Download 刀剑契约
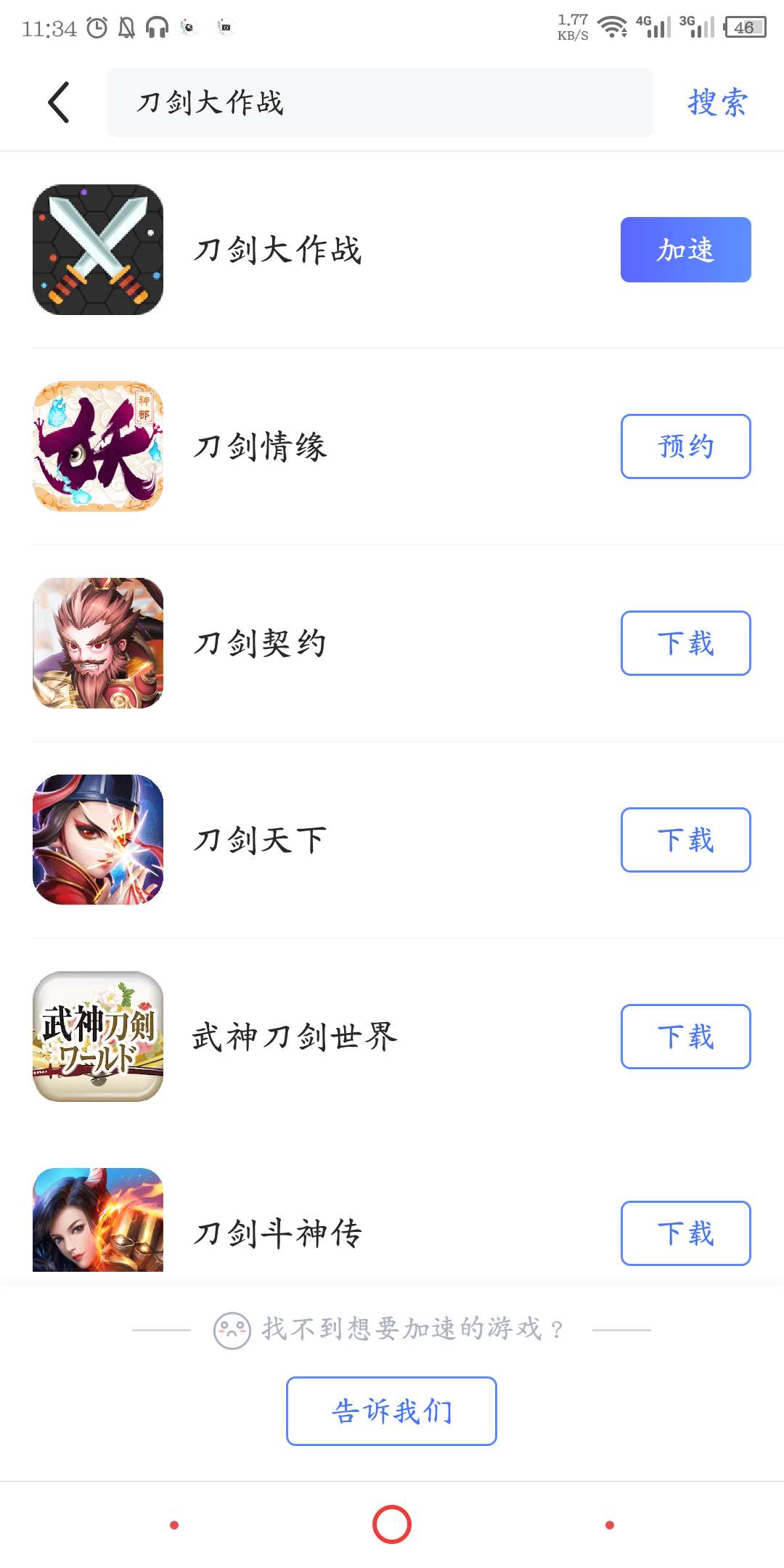 (685, 643)
